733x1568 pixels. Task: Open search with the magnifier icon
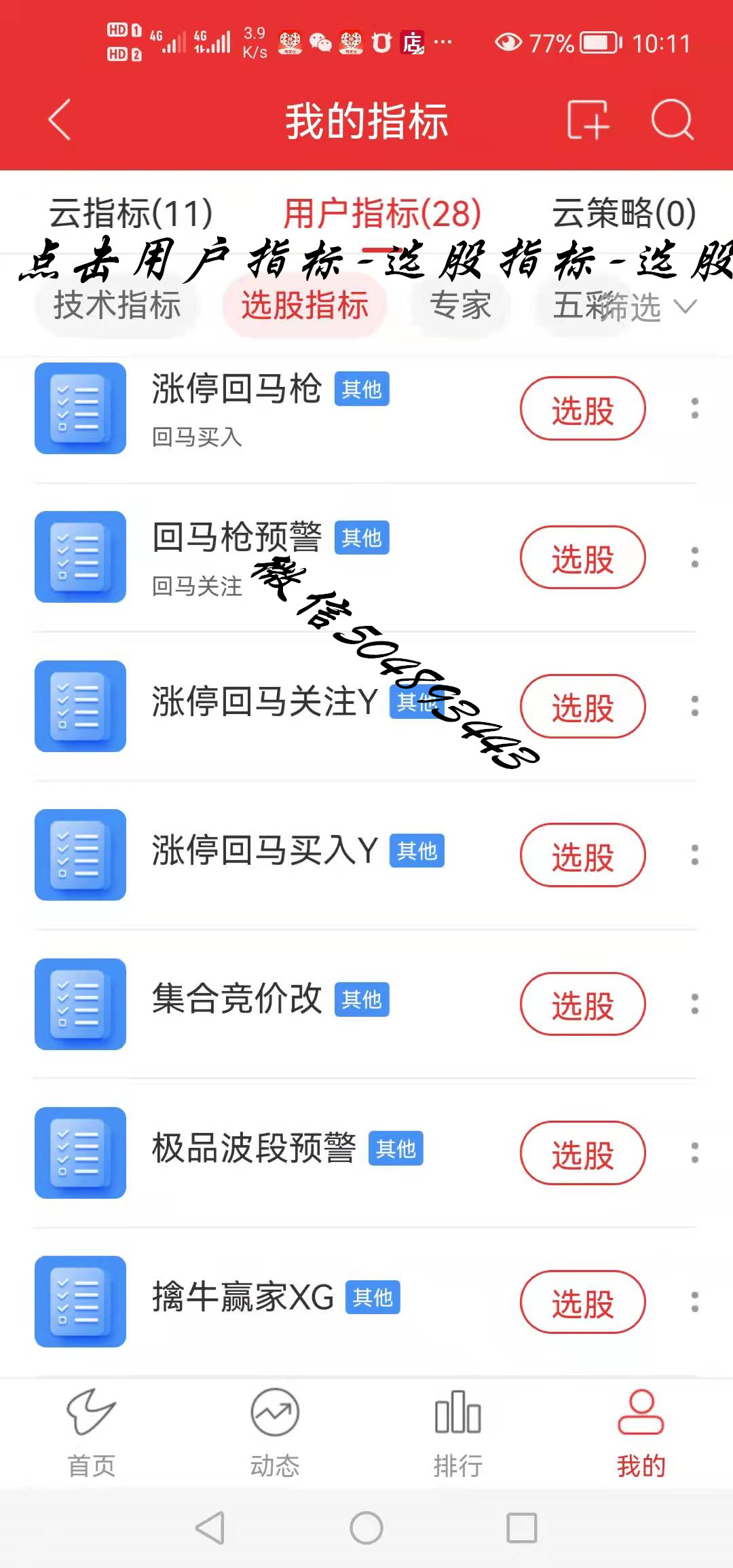672,120
